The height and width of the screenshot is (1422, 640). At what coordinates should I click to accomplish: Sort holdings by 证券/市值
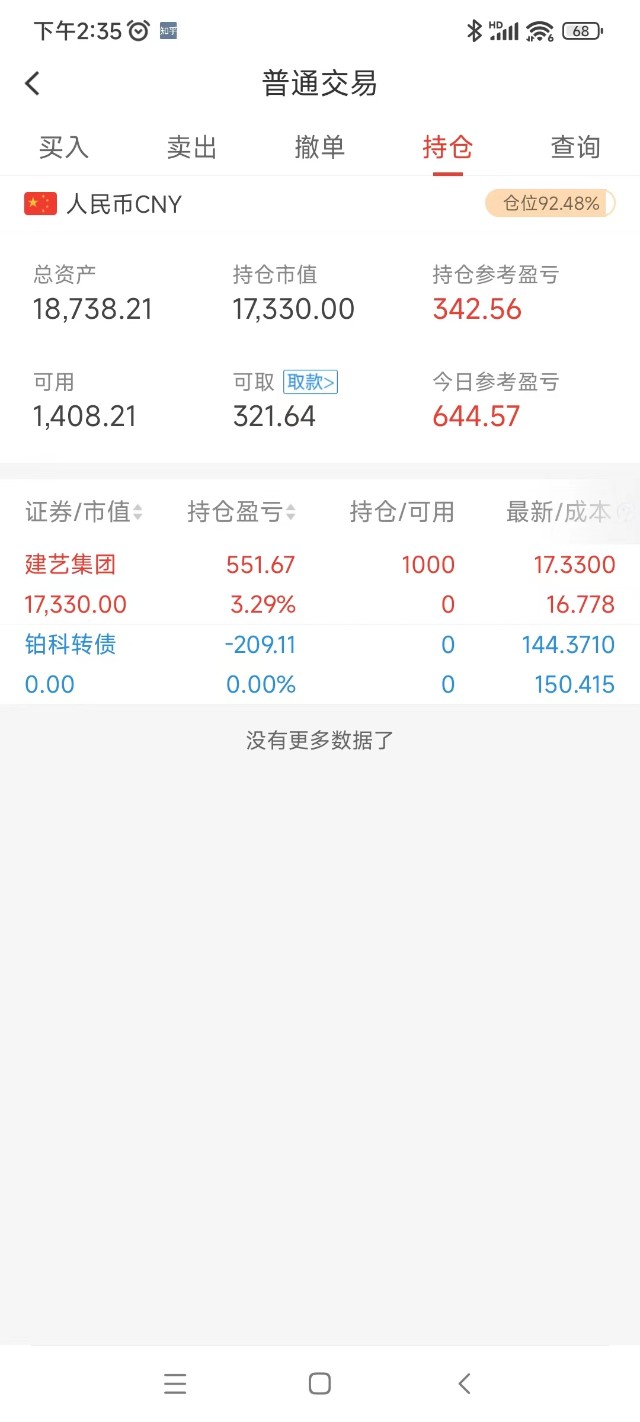point(84,512)
